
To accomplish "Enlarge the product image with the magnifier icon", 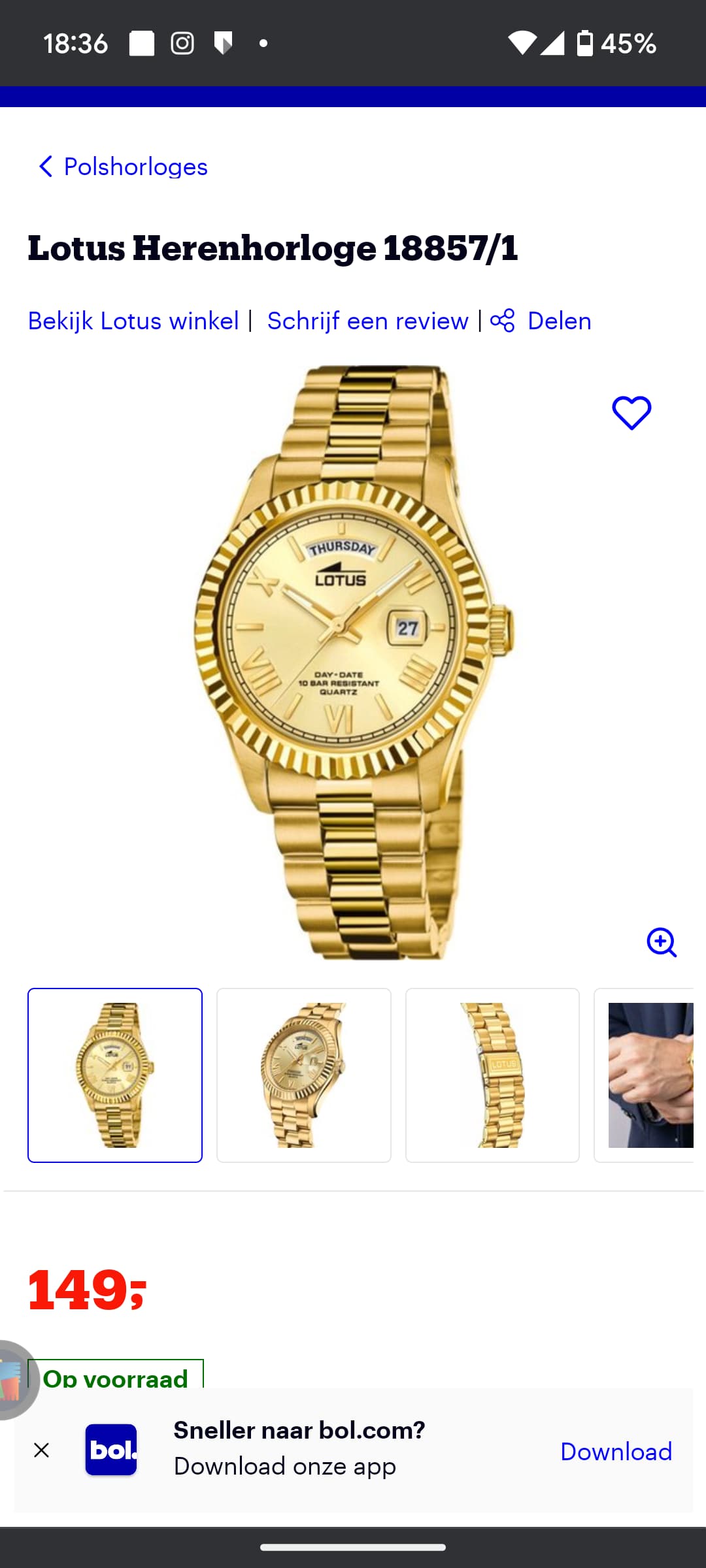I will point(662,942).
